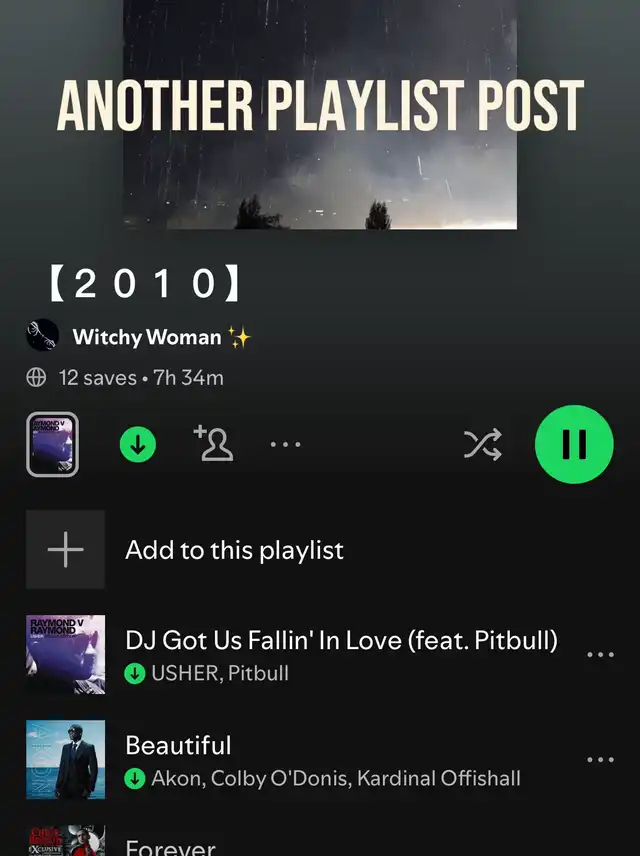640x856 pixels.
Task: Open Witchy Woman's profile
Action: coord(146,336)
